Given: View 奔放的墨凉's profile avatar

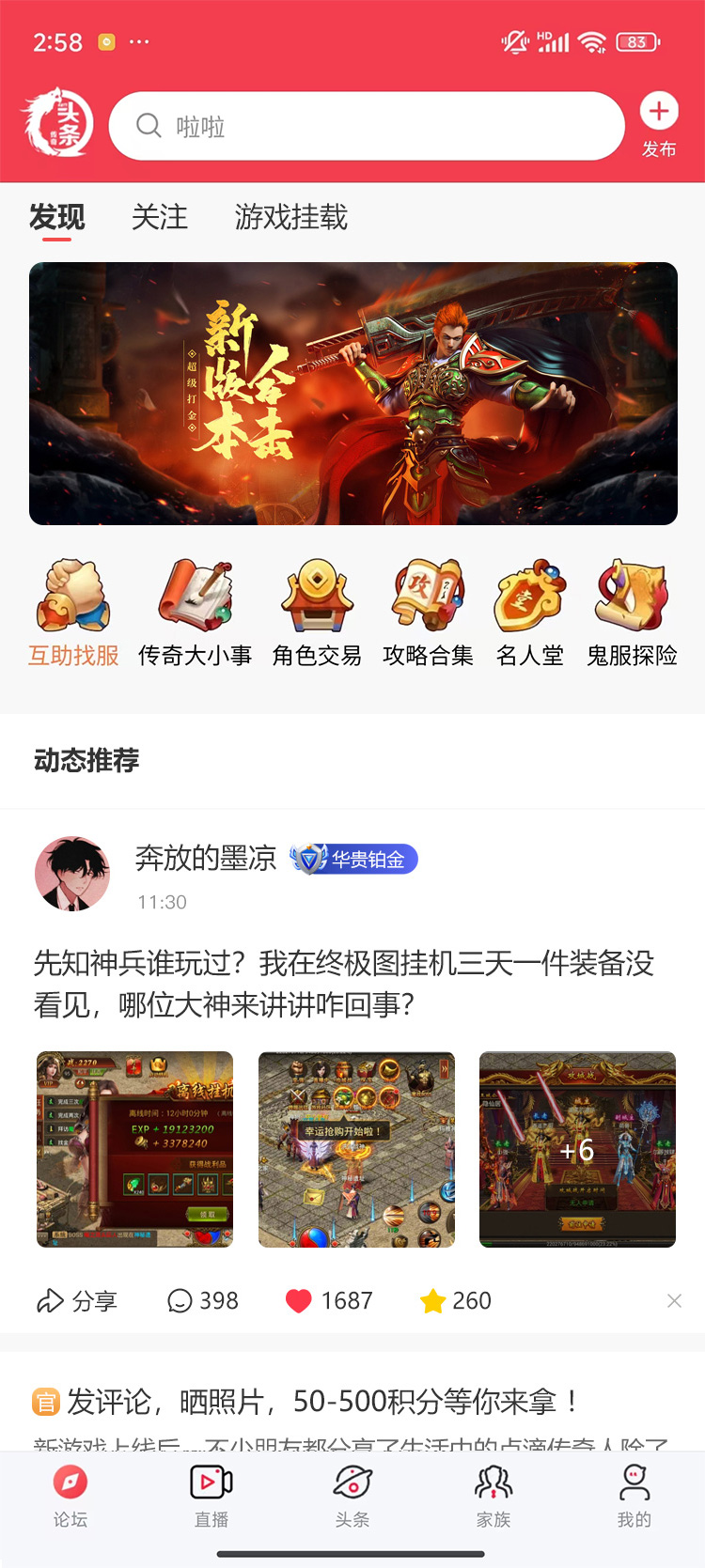Looking at the screenshot, I should (x=72, y=874).
